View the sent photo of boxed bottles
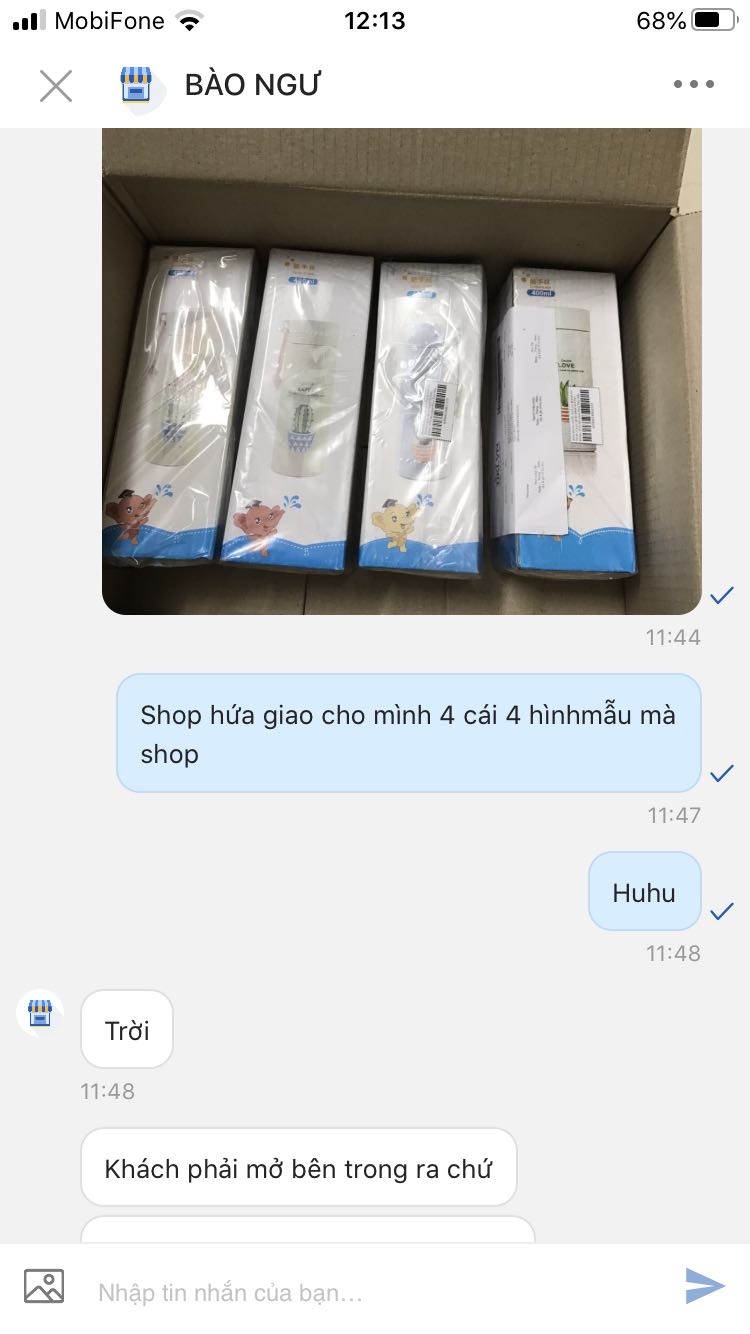The width and height of the screenshot is (750, 1334). [401, 371]
